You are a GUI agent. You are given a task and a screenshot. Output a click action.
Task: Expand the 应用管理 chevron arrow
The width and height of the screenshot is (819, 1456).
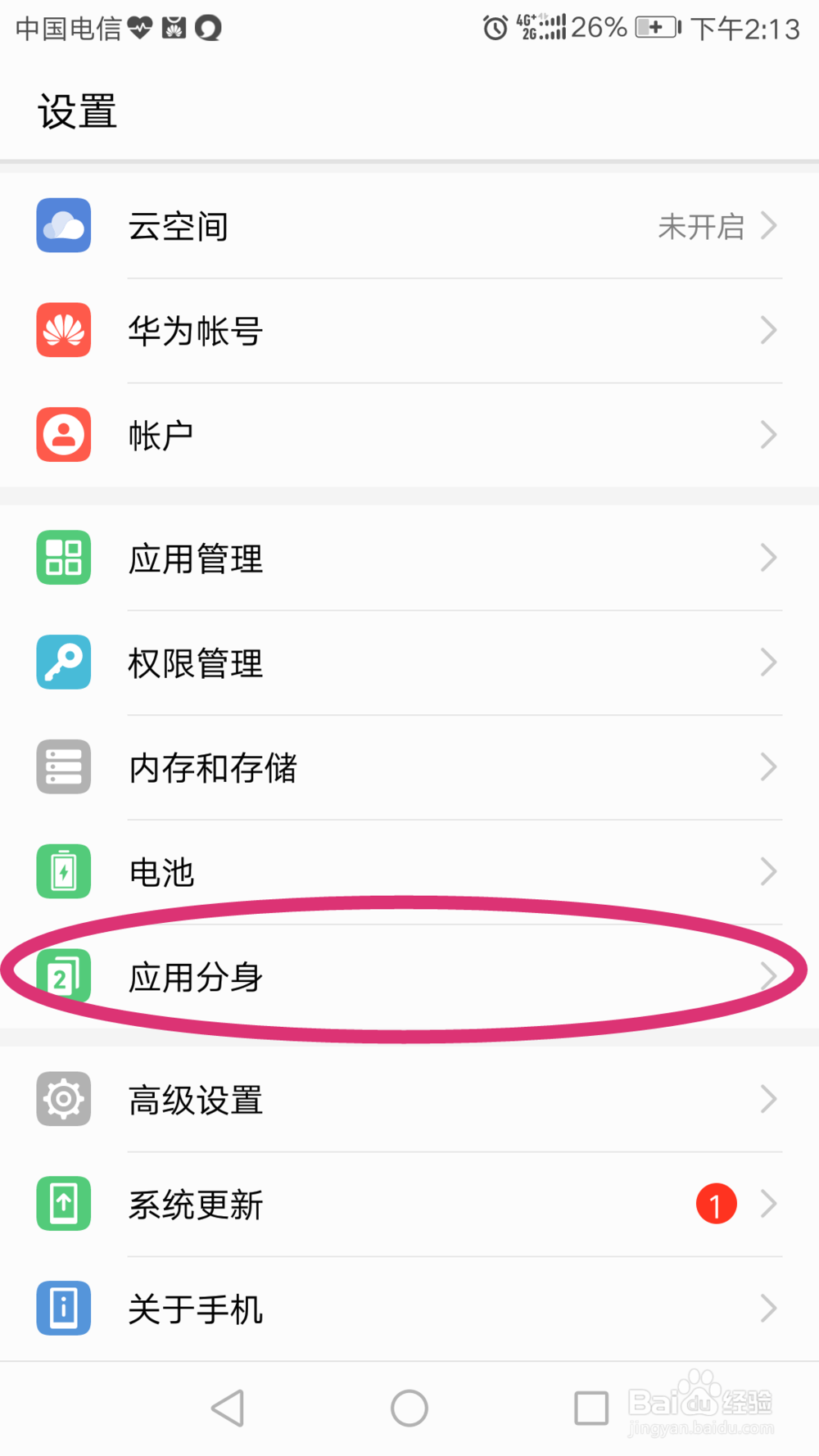(768, 558)
